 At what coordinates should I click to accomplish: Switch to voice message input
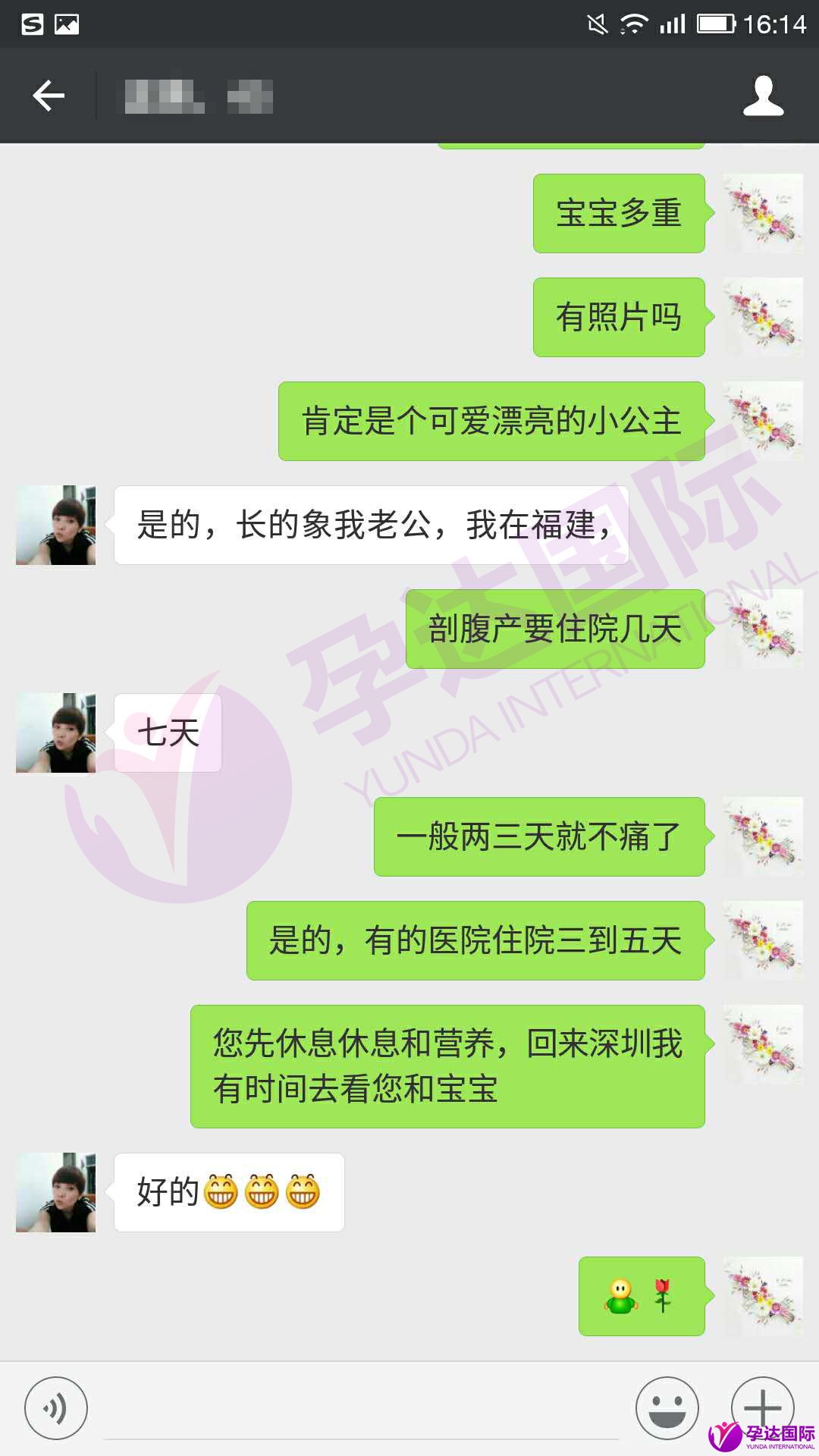56,1408
